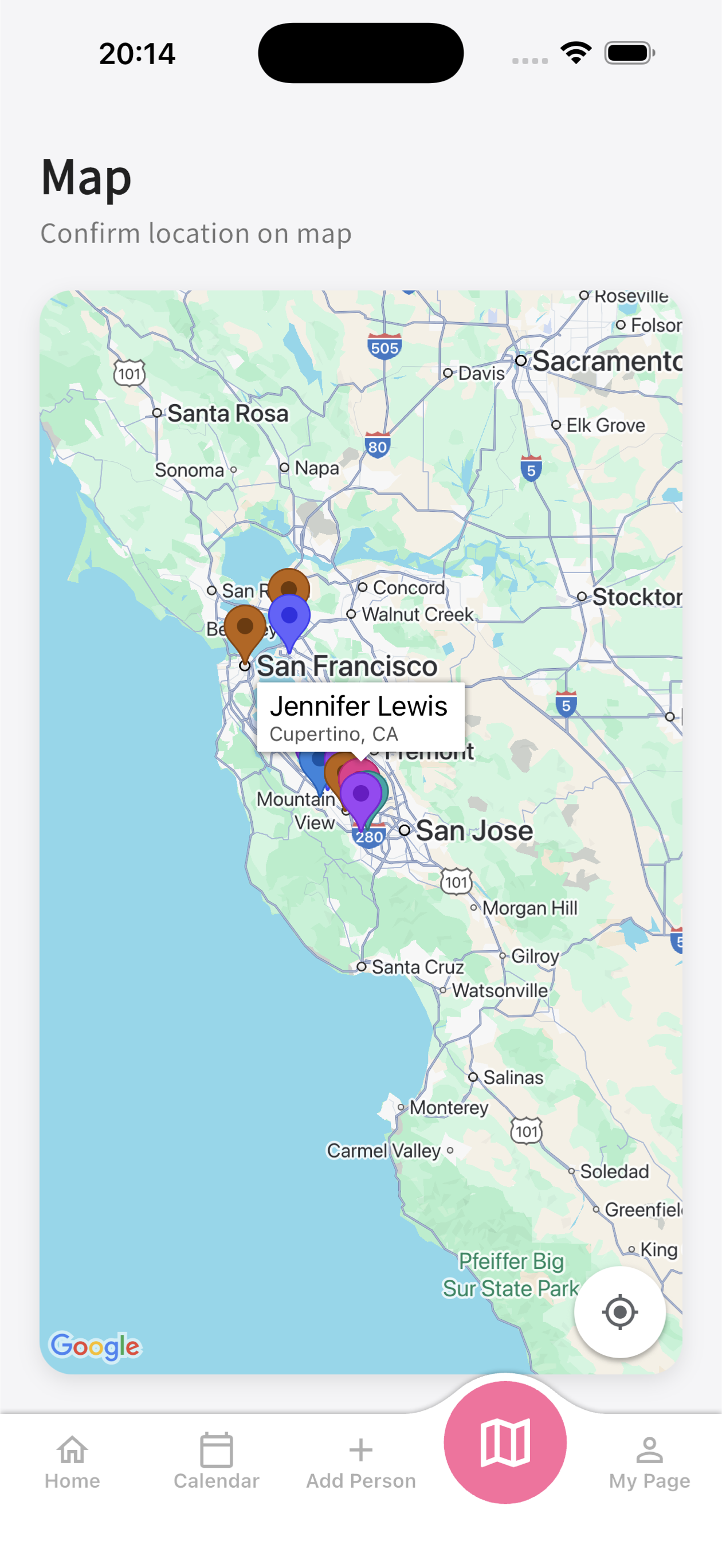Open the Calendar tab

click(216, 1461)
